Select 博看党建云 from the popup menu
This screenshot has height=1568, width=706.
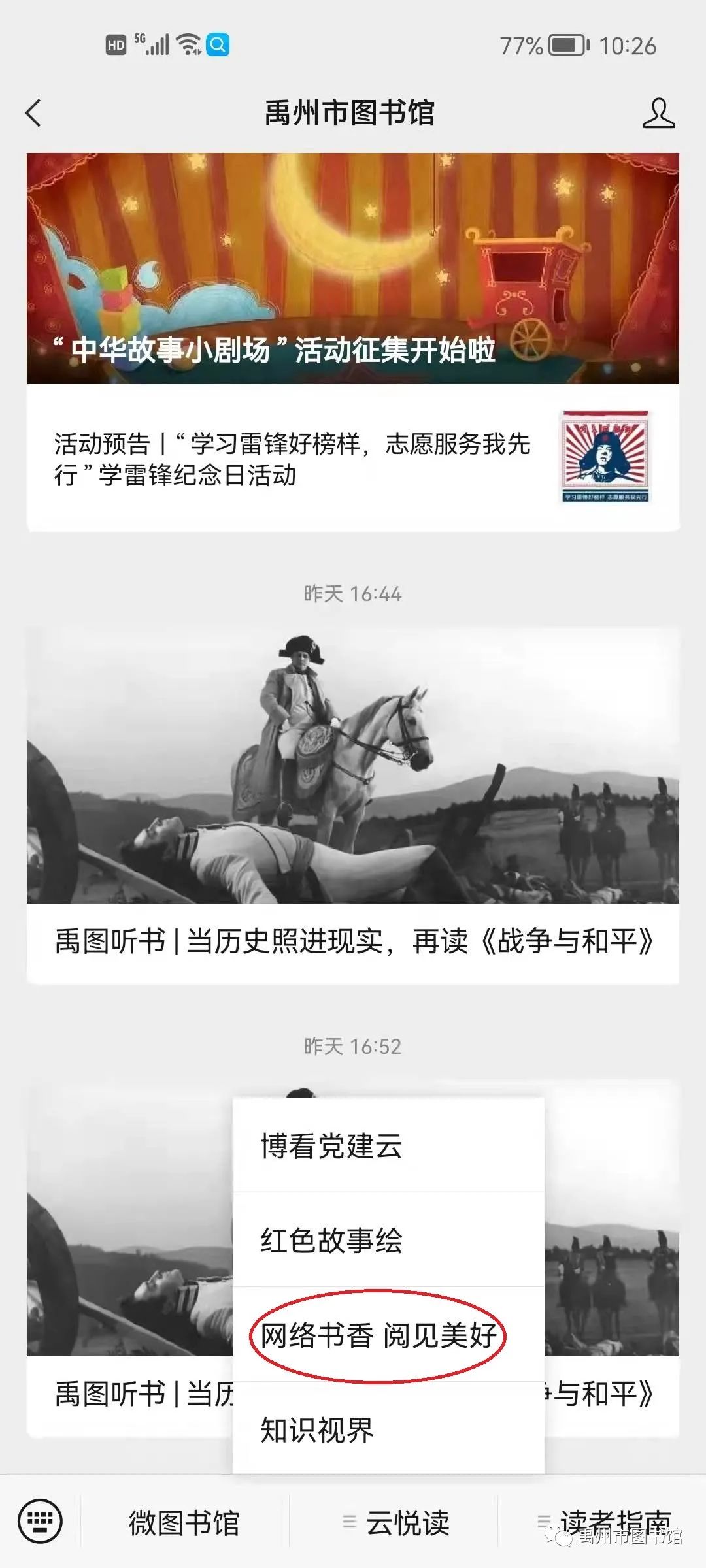388,1145
